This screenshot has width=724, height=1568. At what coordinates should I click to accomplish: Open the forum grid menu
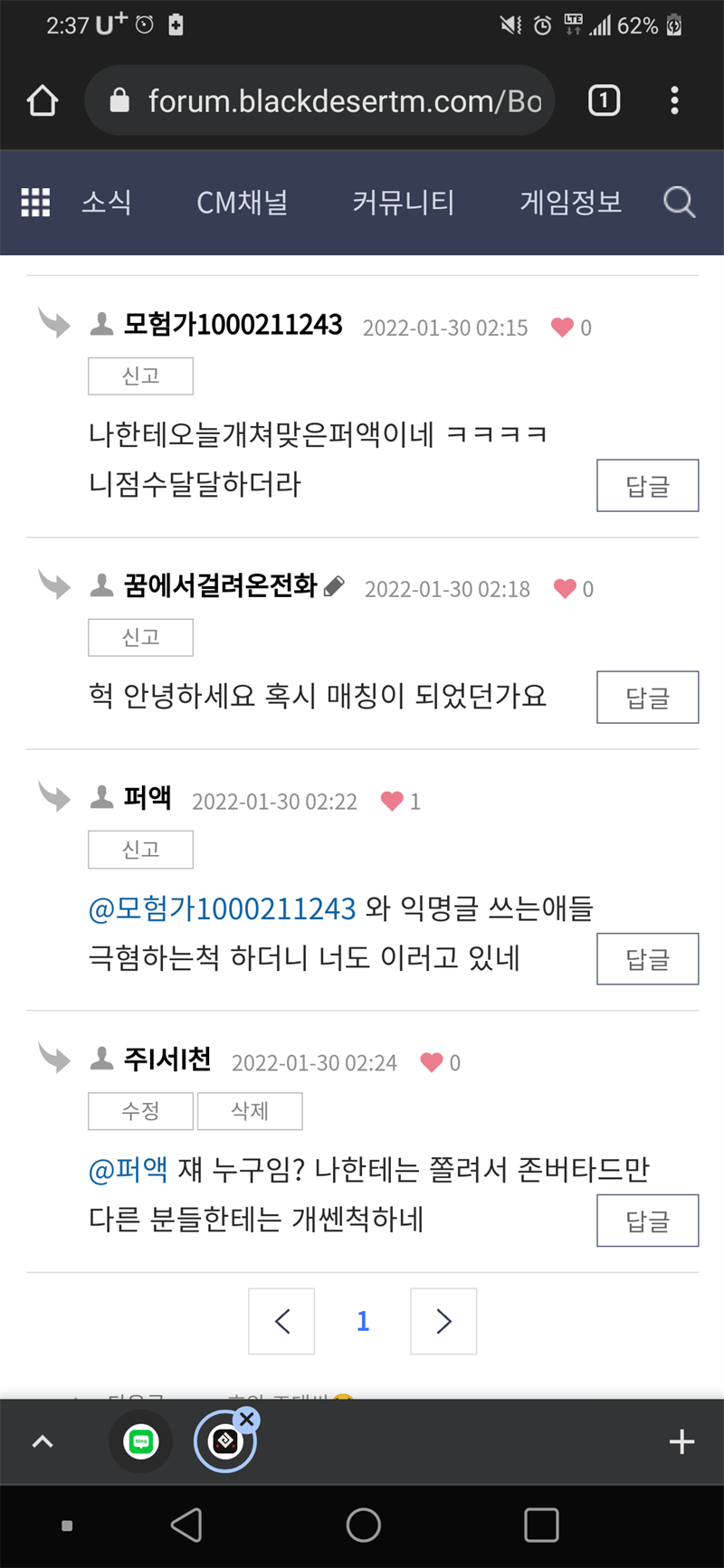coord(35,202)
